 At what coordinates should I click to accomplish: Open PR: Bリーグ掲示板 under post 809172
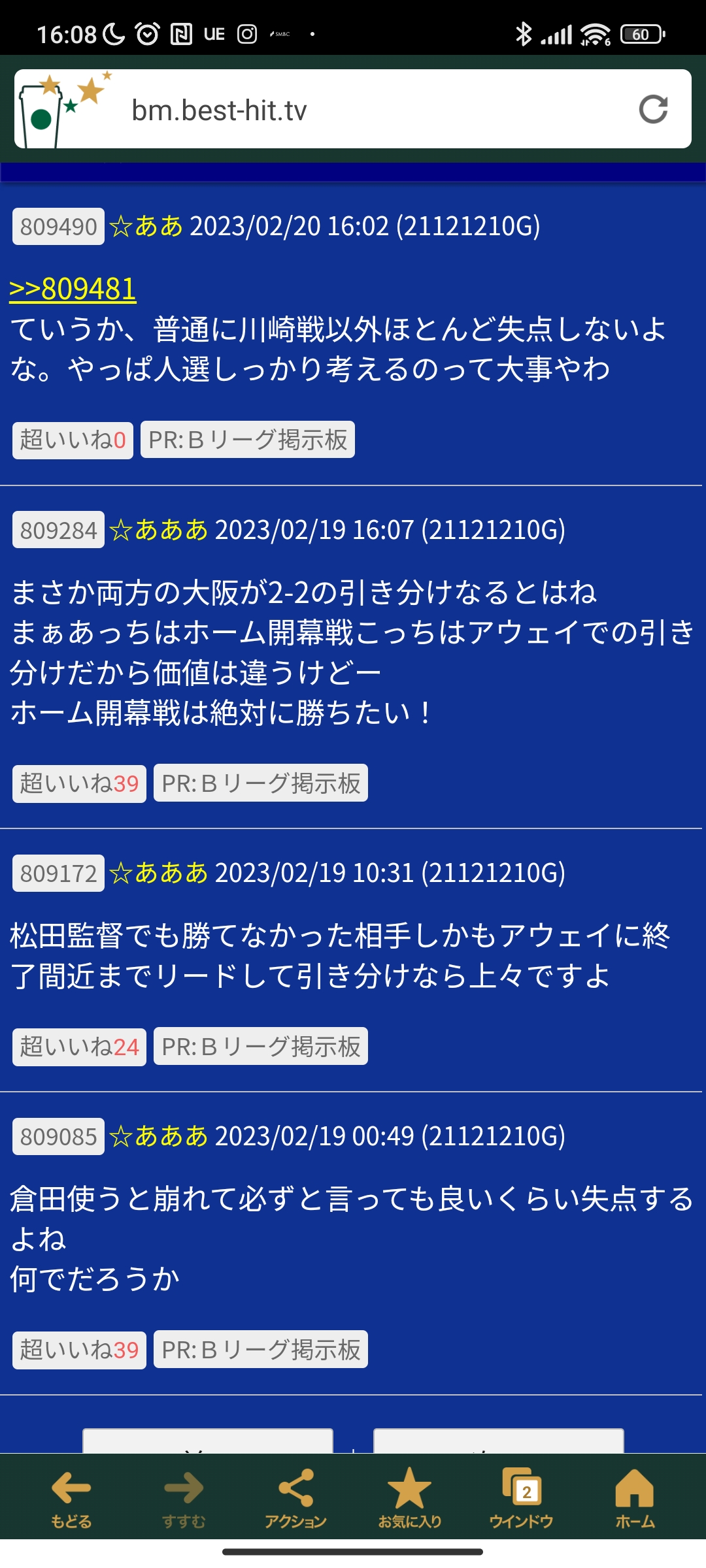coord(261,1047)
